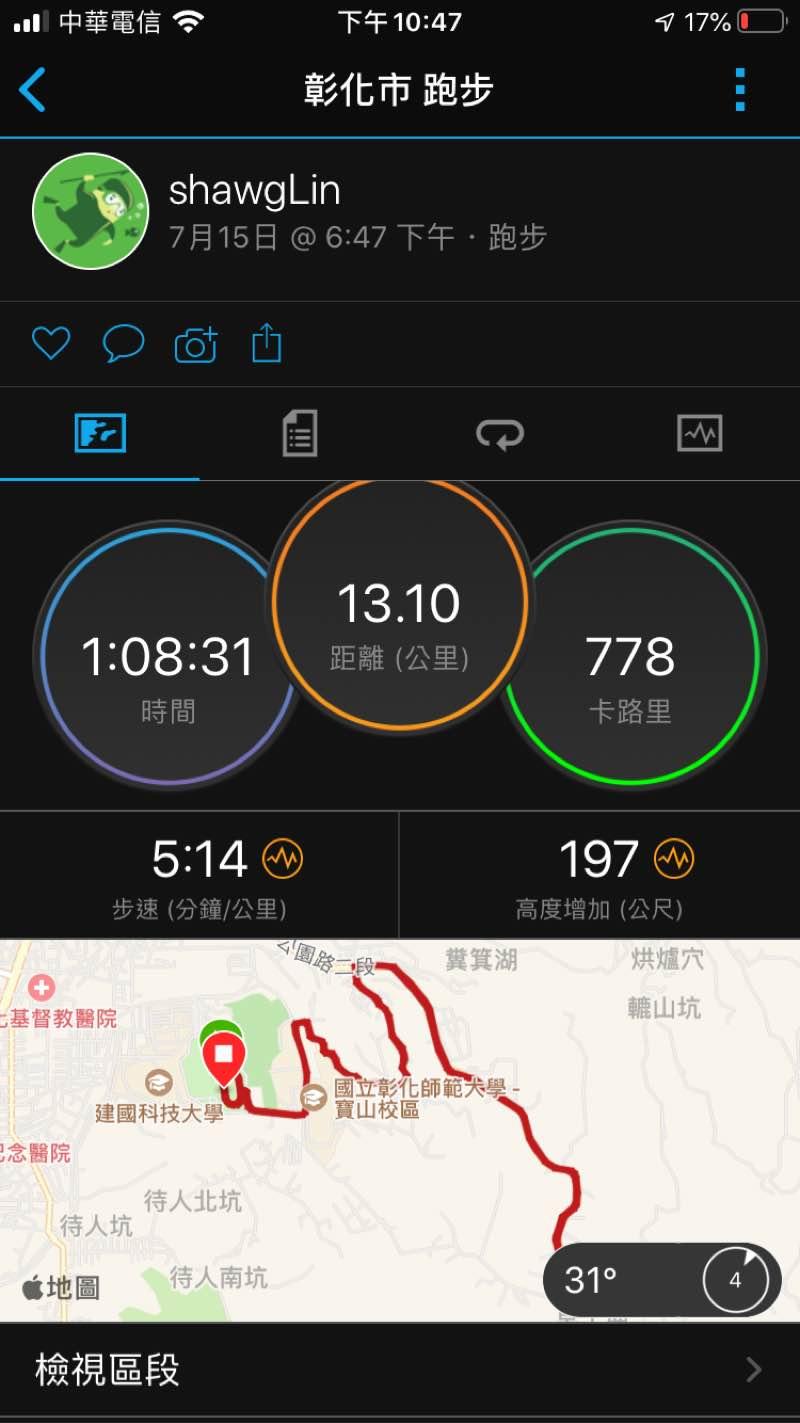Go back using the top-left arrow
The width and height of the screenshot is (800, 1423).
33,90
